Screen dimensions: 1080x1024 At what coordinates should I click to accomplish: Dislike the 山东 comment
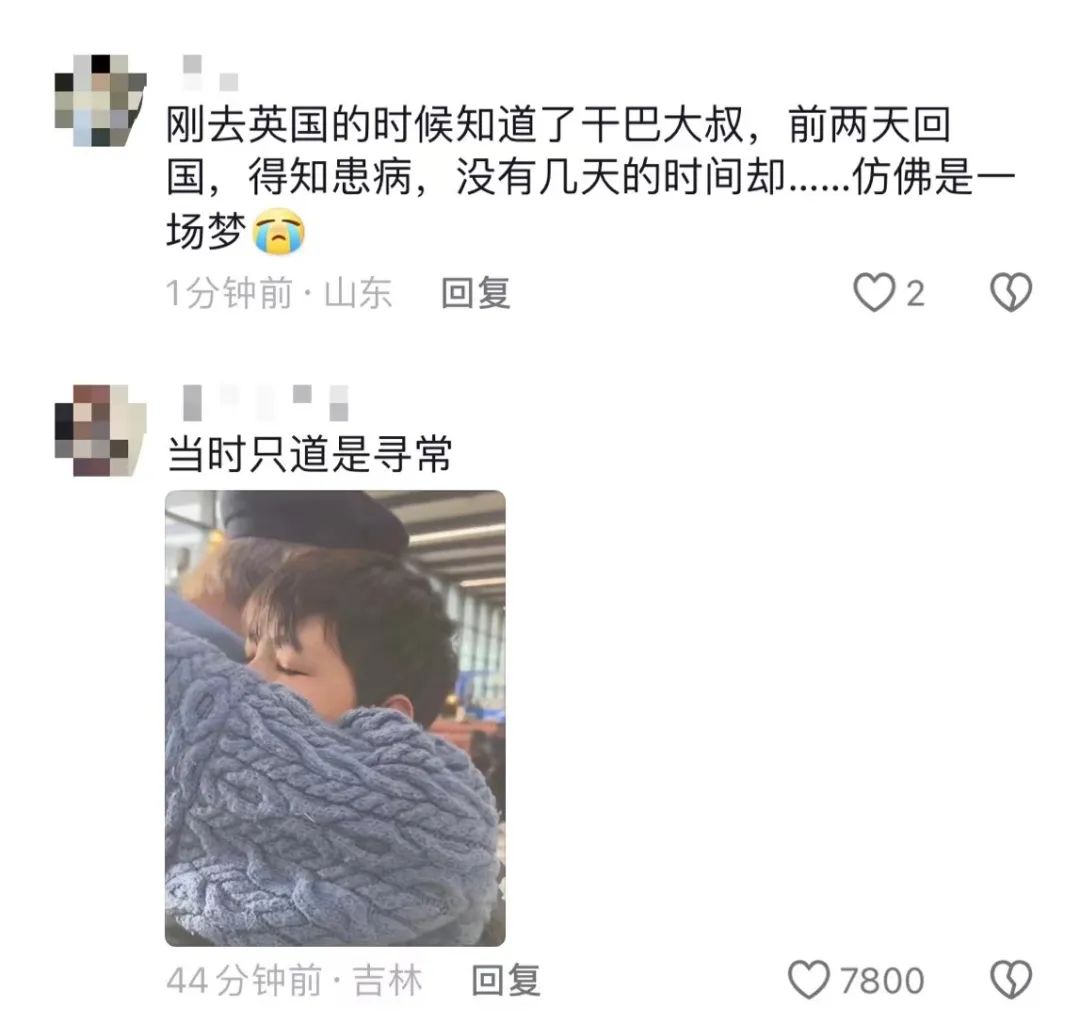pos(1010,294)
